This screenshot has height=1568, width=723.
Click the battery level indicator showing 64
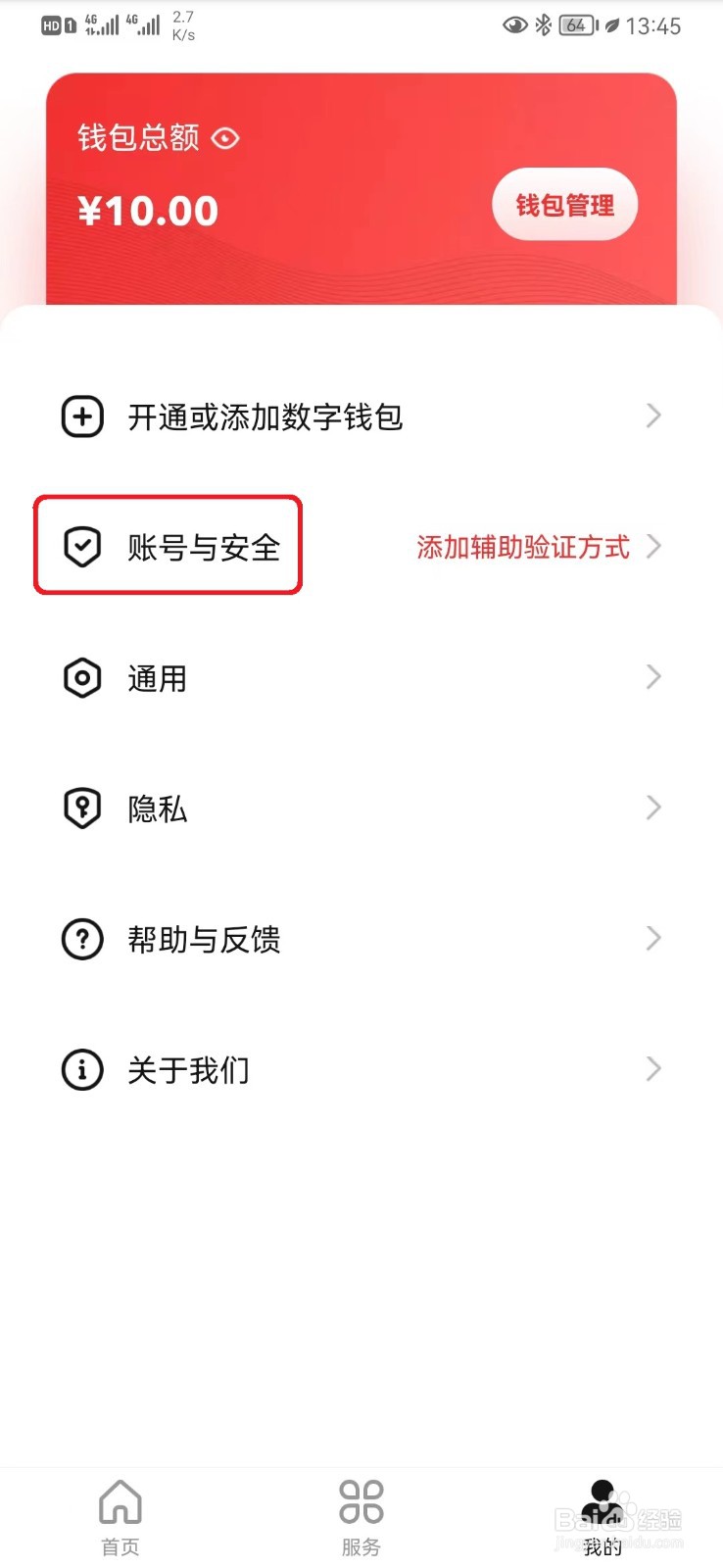click(x=576, y=25)
